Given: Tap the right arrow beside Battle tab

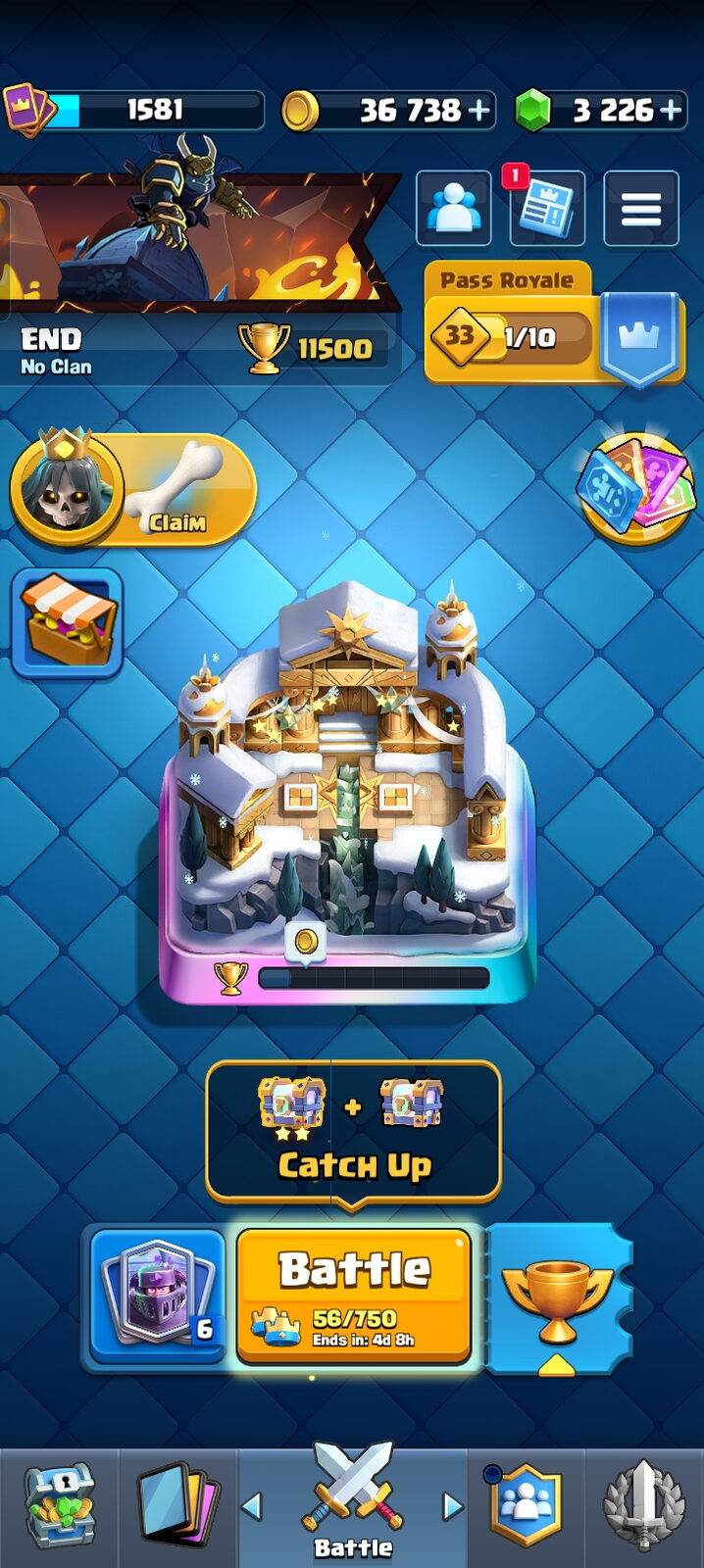Looking at the screenshot, I should pos(452,1506).
